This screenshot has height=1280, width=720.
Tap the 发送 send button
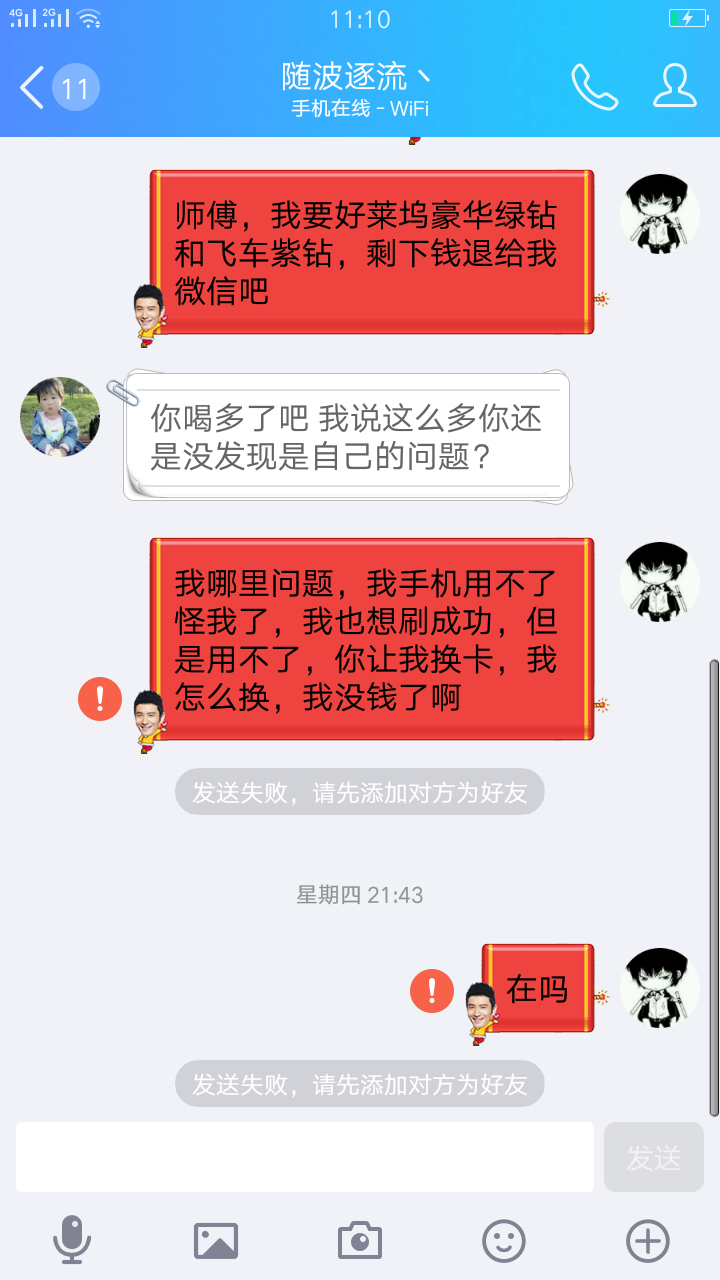pos(654,1157)
